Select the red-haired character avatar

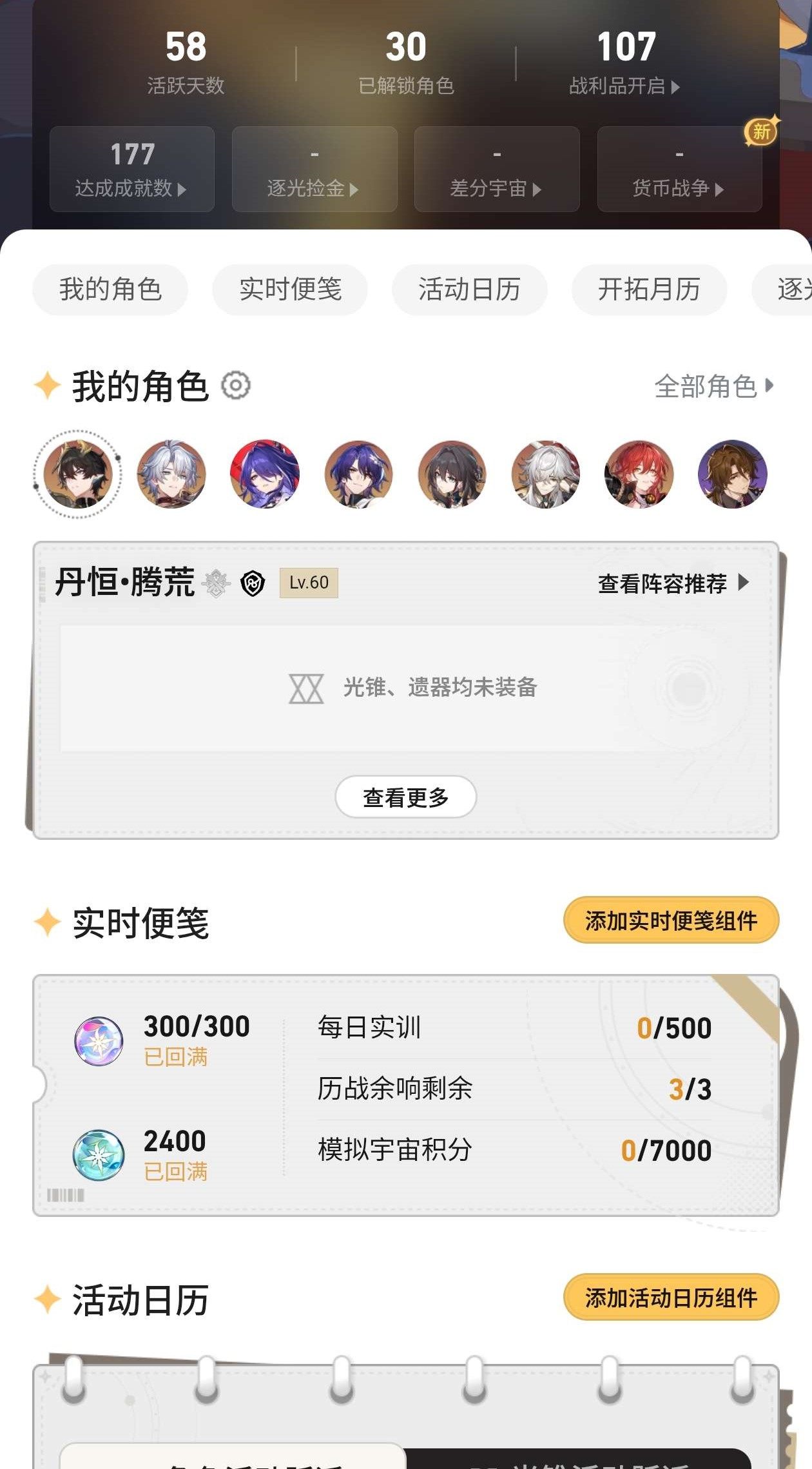pos(639,474)
